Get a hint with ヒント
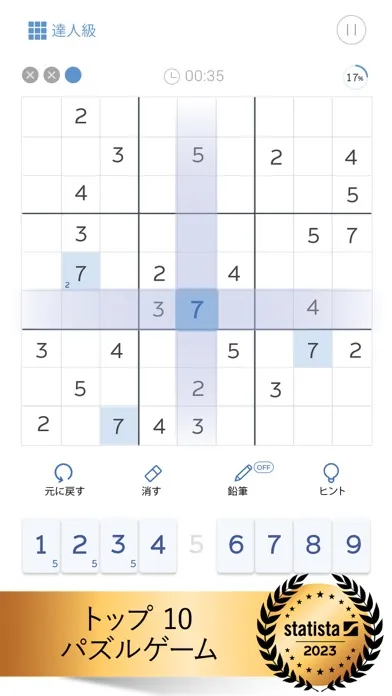The height and width of the screenshot is (696, 392). [332, 479]
